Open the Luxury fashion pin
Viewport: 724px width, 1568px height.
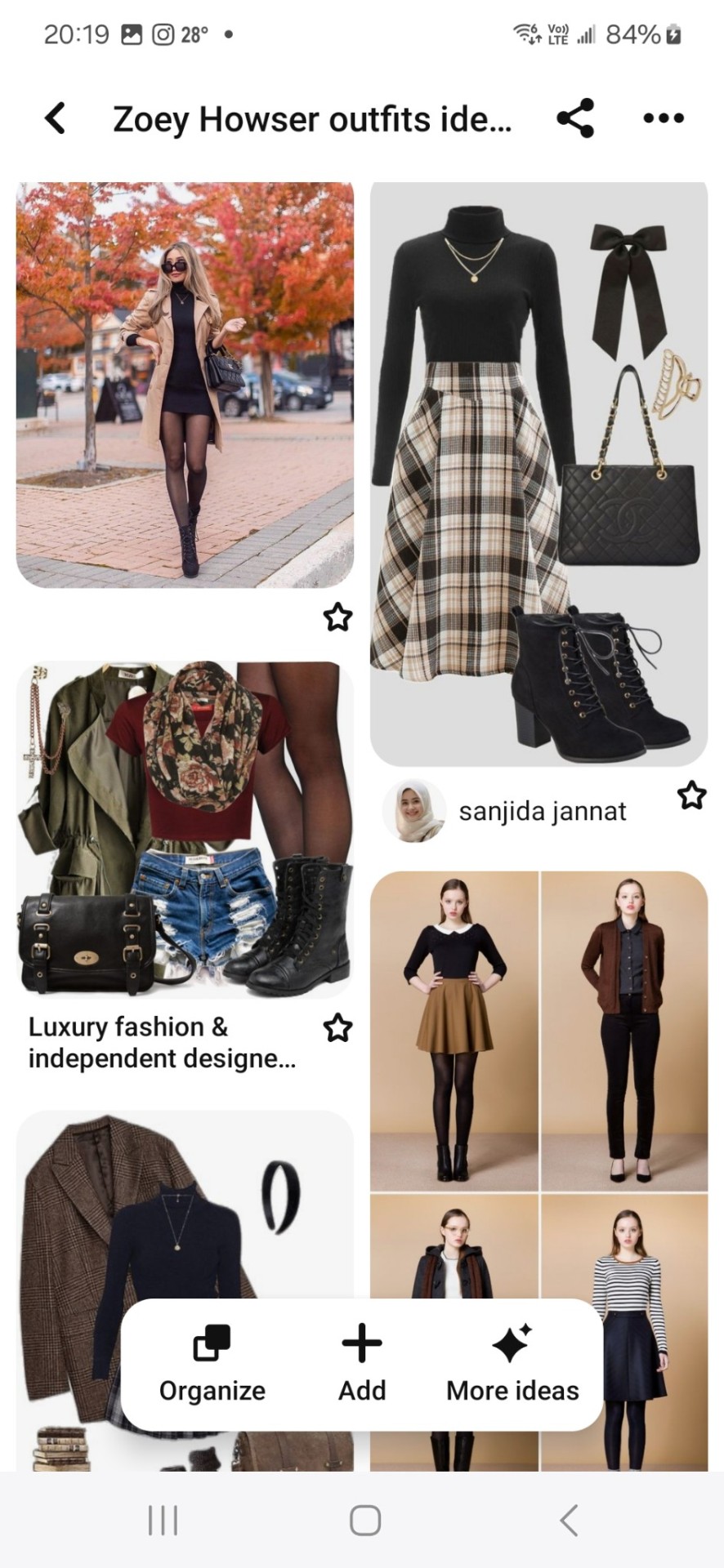[x=185, y=829]
